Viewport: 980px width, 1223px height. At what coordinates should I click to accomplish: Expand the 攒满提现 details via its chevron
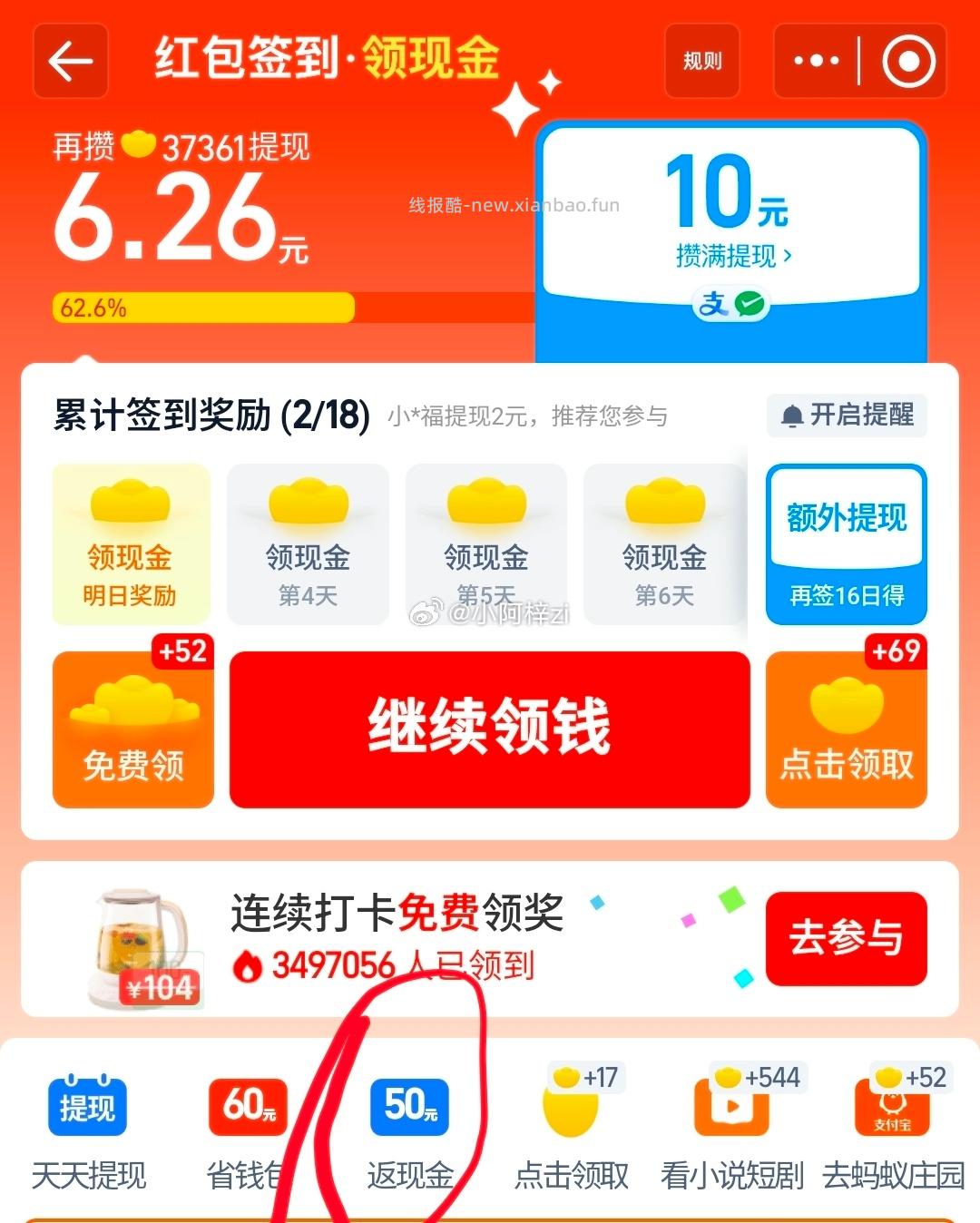pos(788,257)
